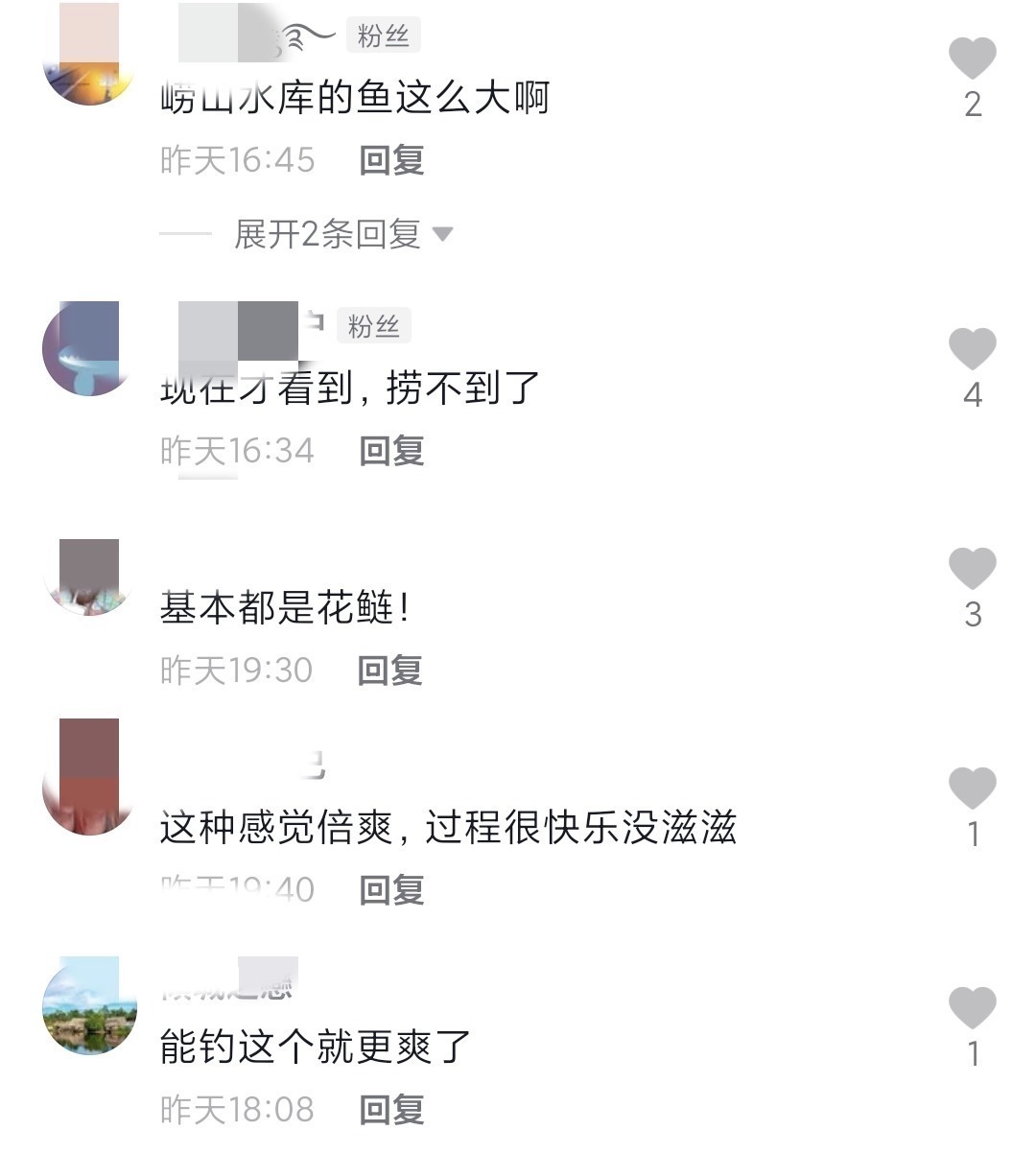This screenshot has width=1036, height=1154.
Task: Click timestamp 昨天16:45 on first comment
Action: click(236, 159)
